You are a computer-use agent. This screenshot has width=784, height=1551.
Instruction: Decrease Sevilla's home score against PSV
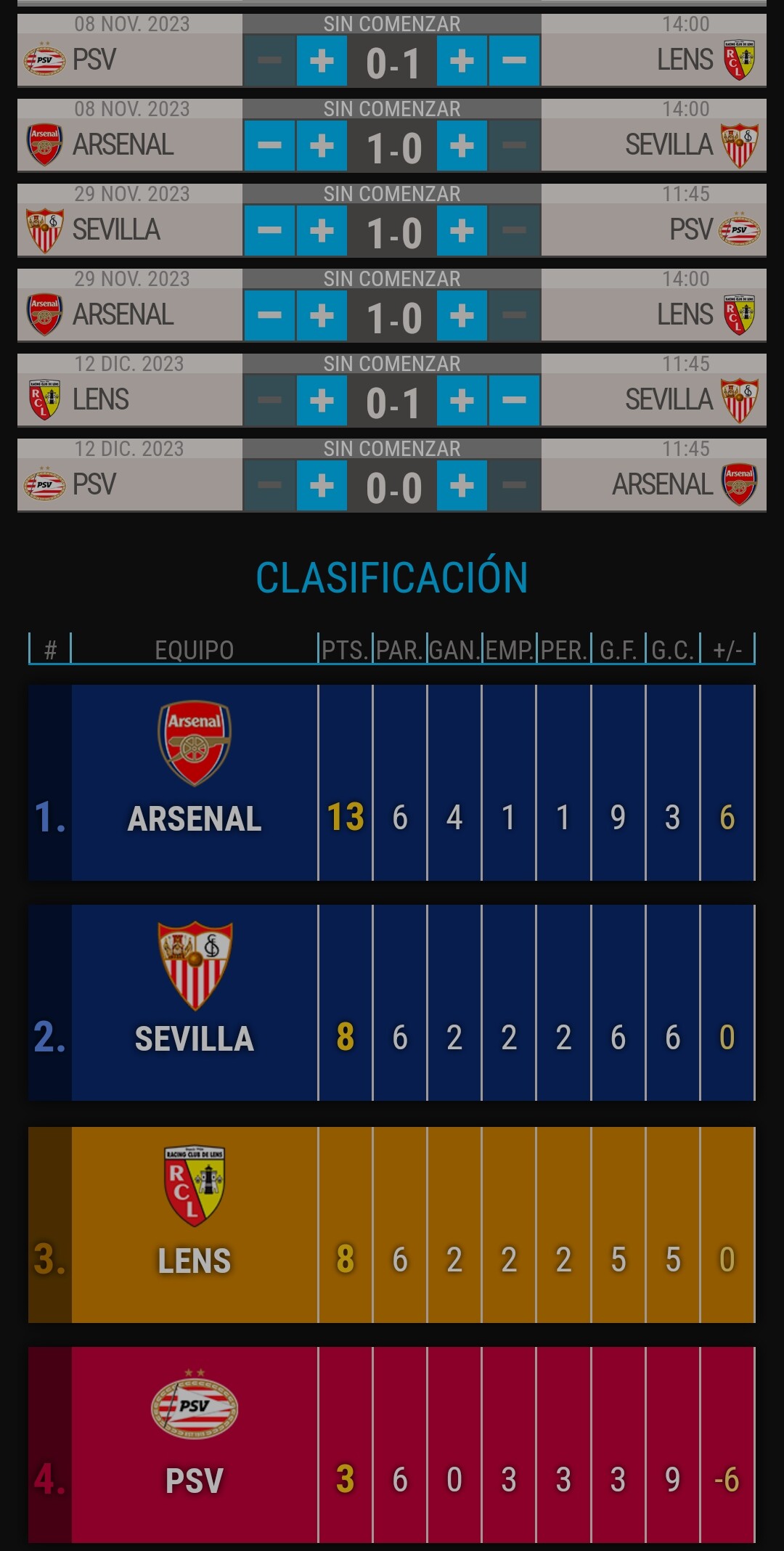(269, 231)
